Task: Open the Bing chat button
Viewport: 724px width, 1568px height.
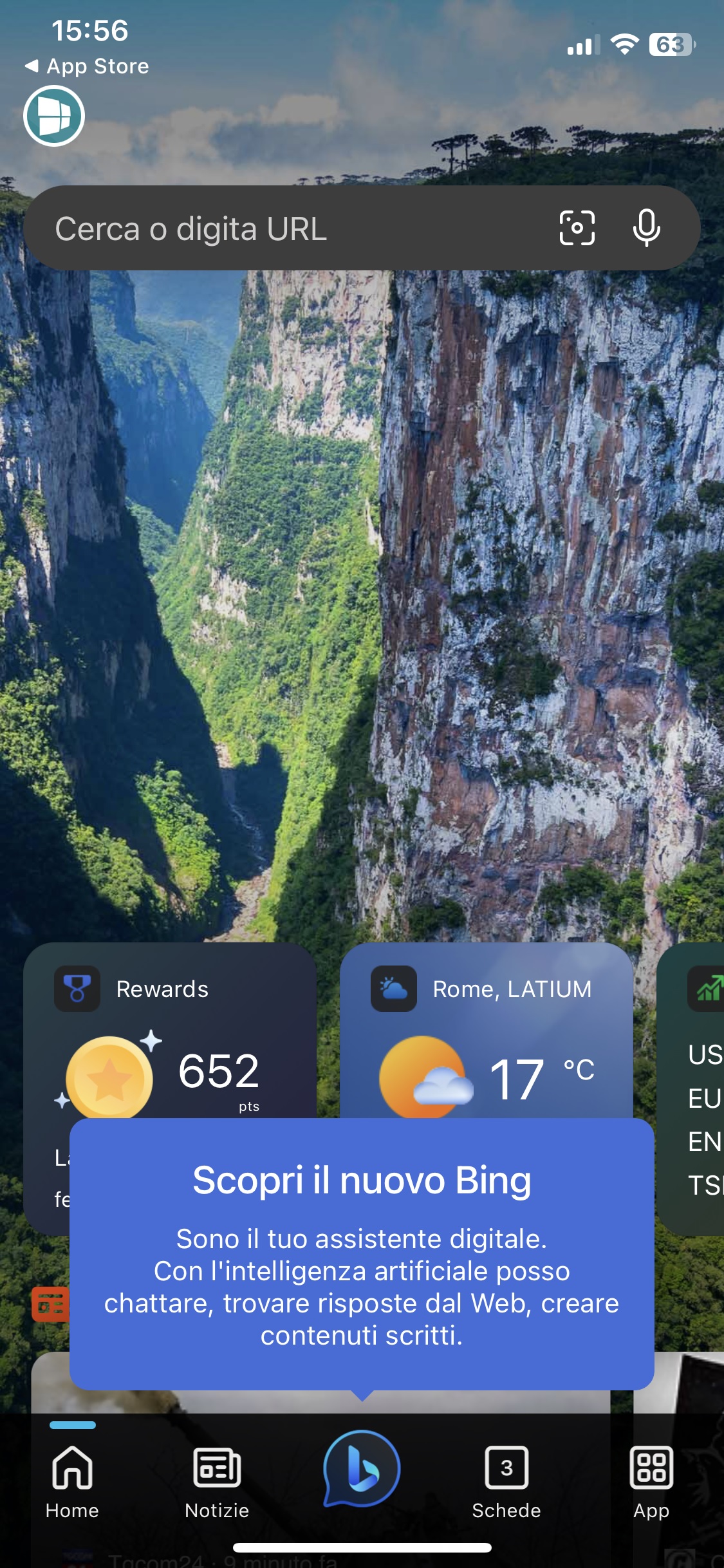Action: pyautogui.click(x=362, y=1469)
